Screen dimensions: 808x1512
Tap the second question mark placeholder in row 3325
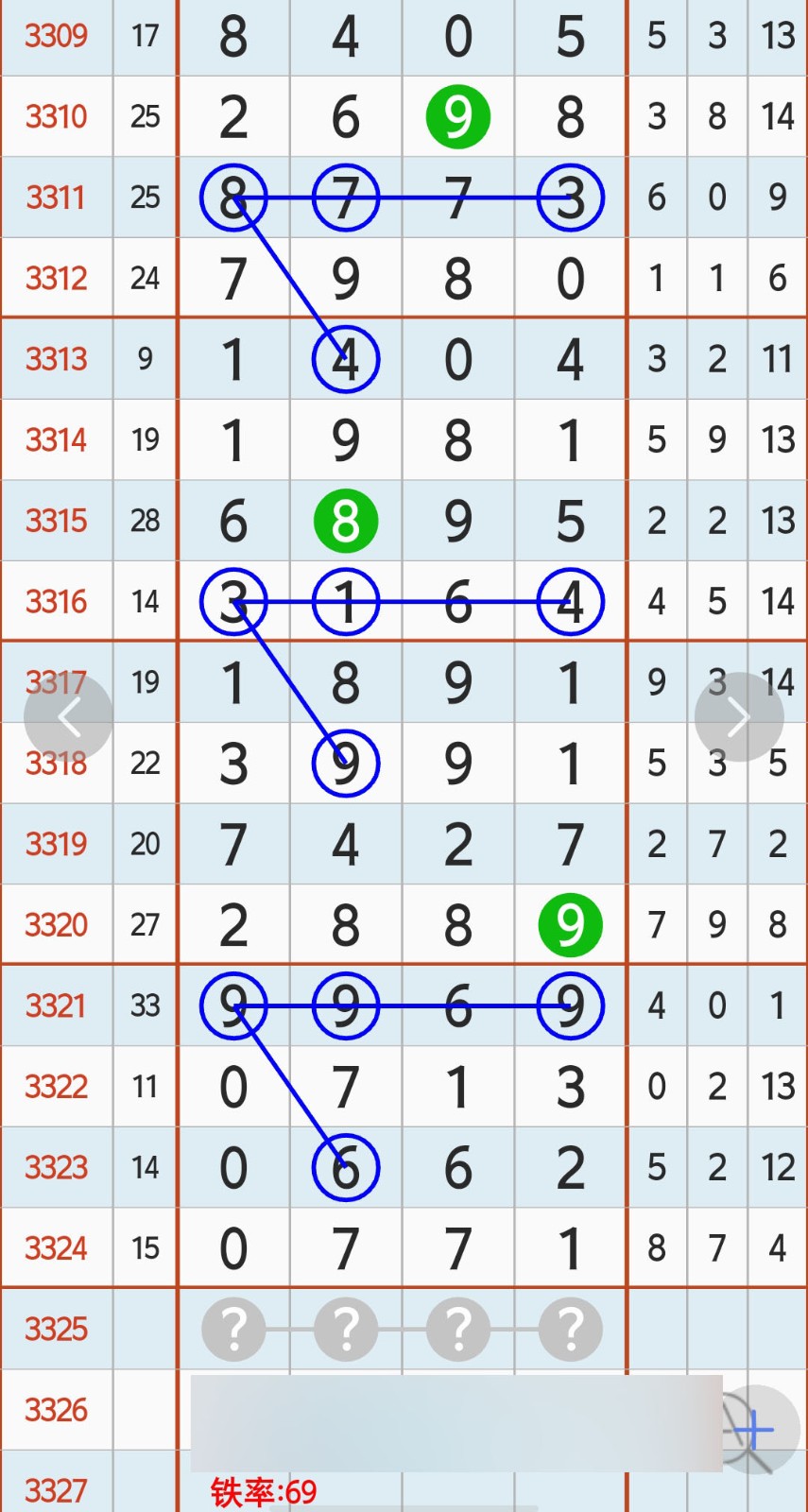pos(346,1329)
